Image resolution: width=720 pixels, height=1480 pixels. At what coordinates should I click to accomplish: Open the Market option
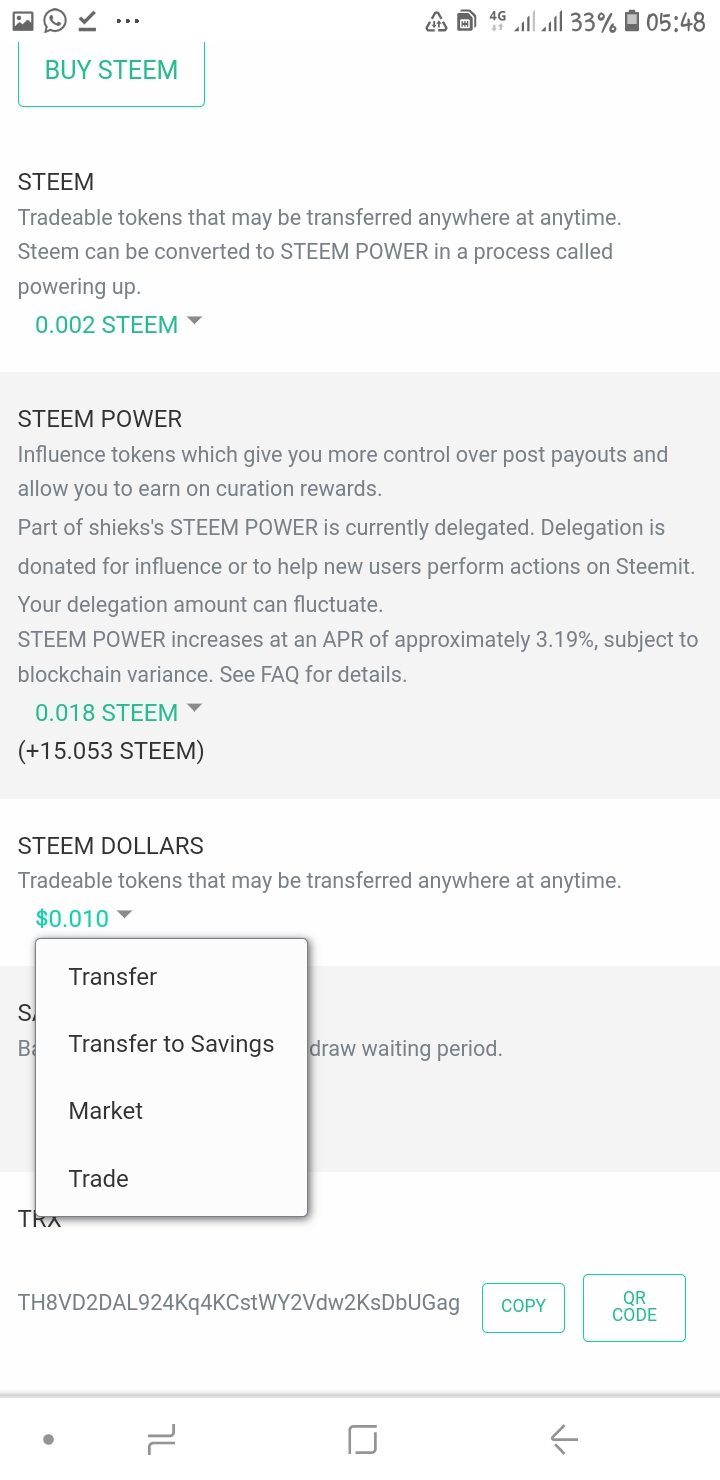(106, 1111)
